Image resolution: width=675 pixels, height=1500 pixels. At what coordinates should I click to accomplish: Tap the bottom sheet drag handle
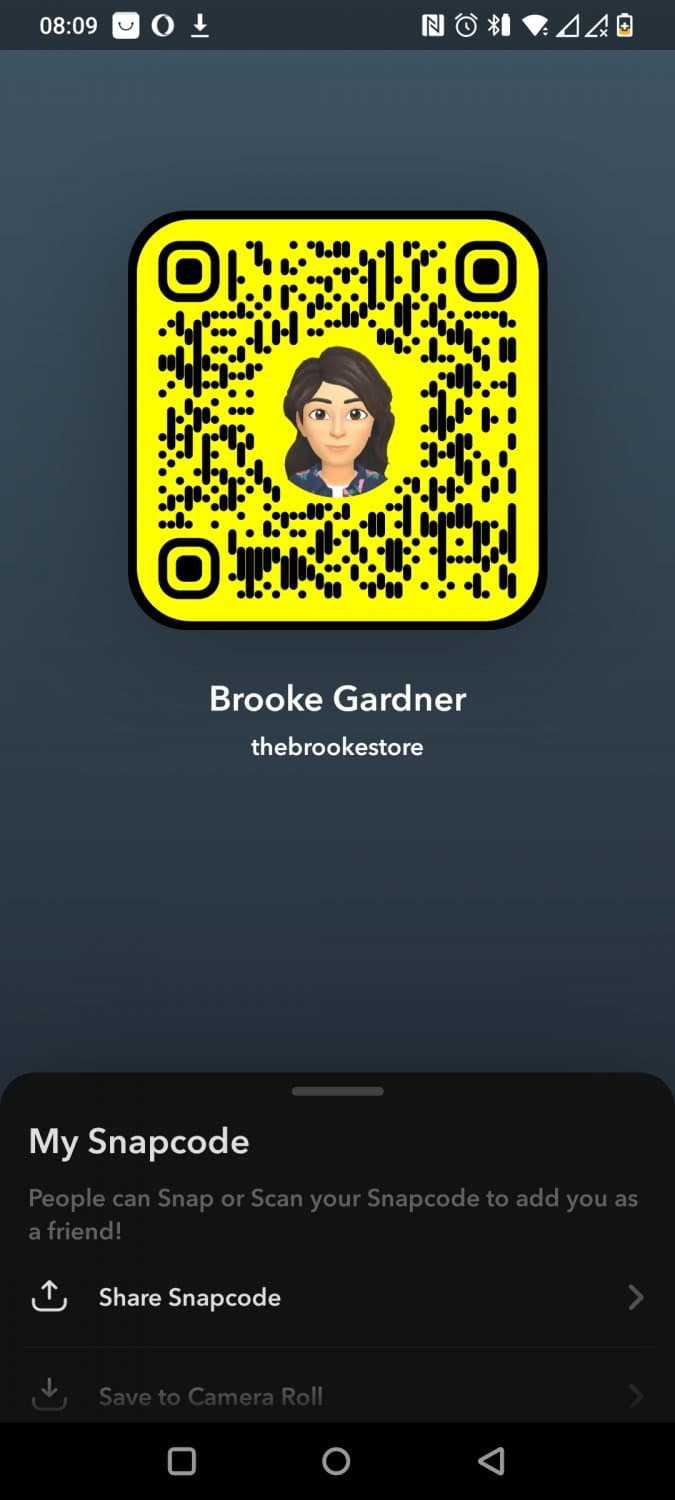click(337, 1091)
